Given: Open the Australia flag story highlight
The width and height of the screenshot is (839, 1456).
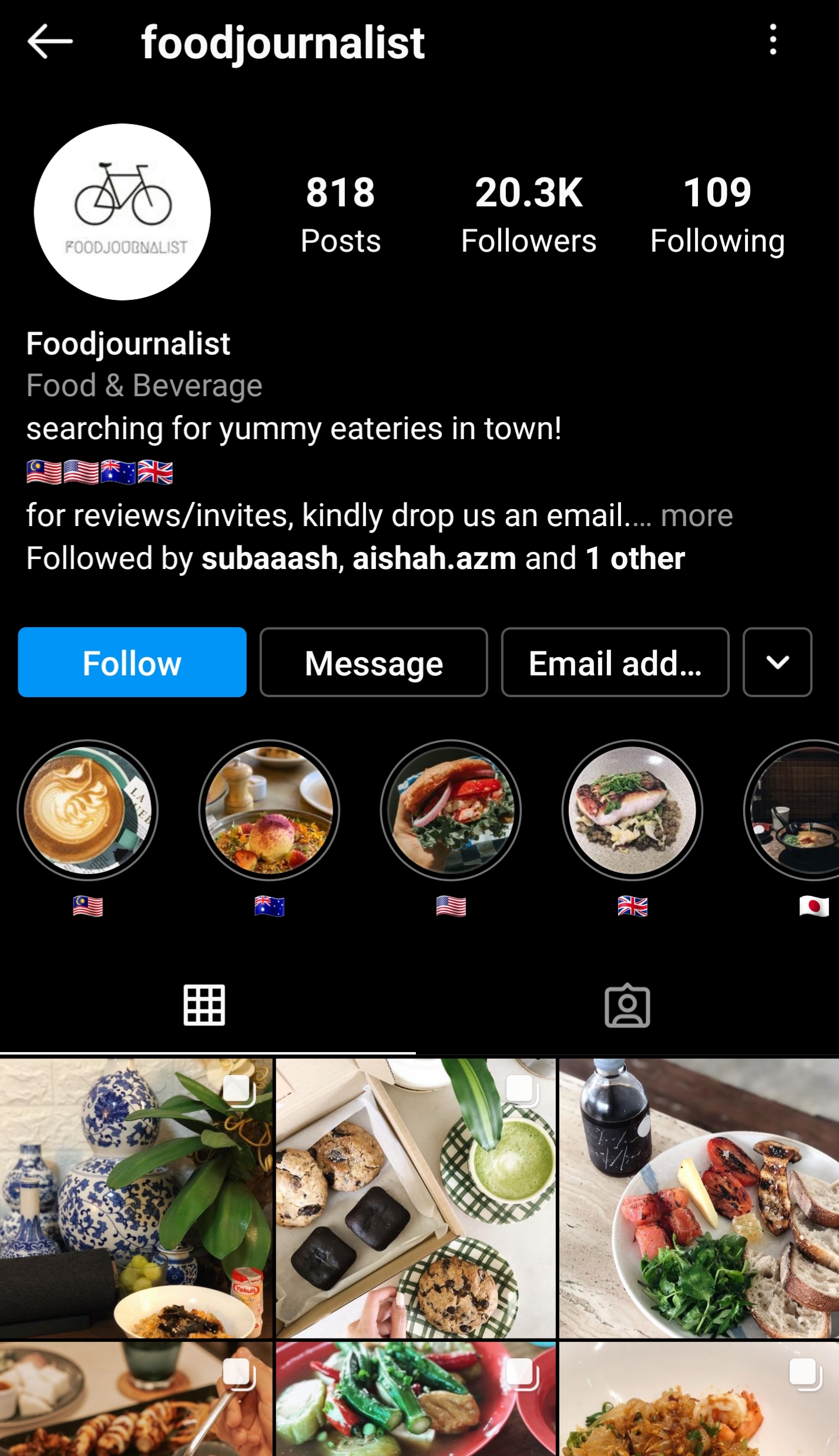Looking at the screenshot, I should [269, 811].
